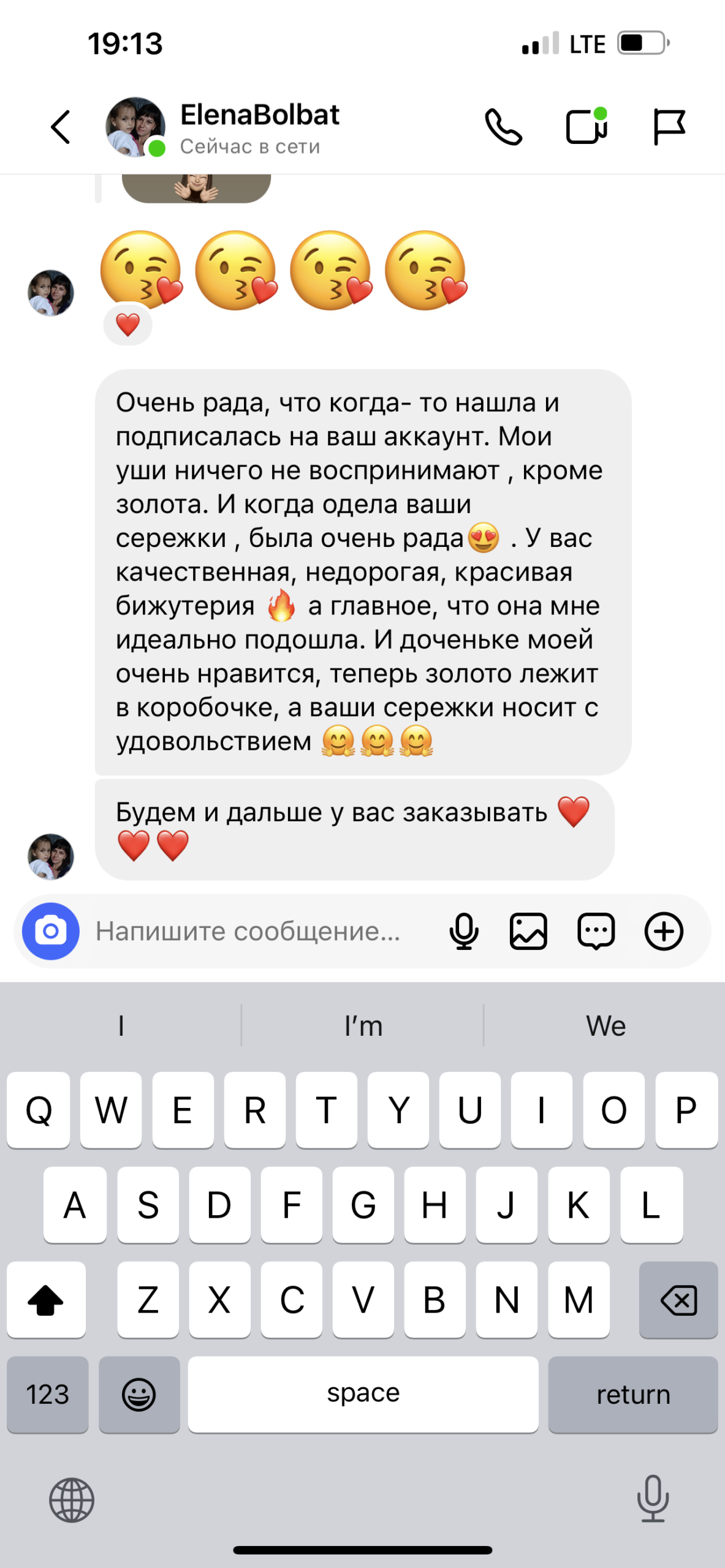Switch the keyboard to emoji

[139, 1395]
